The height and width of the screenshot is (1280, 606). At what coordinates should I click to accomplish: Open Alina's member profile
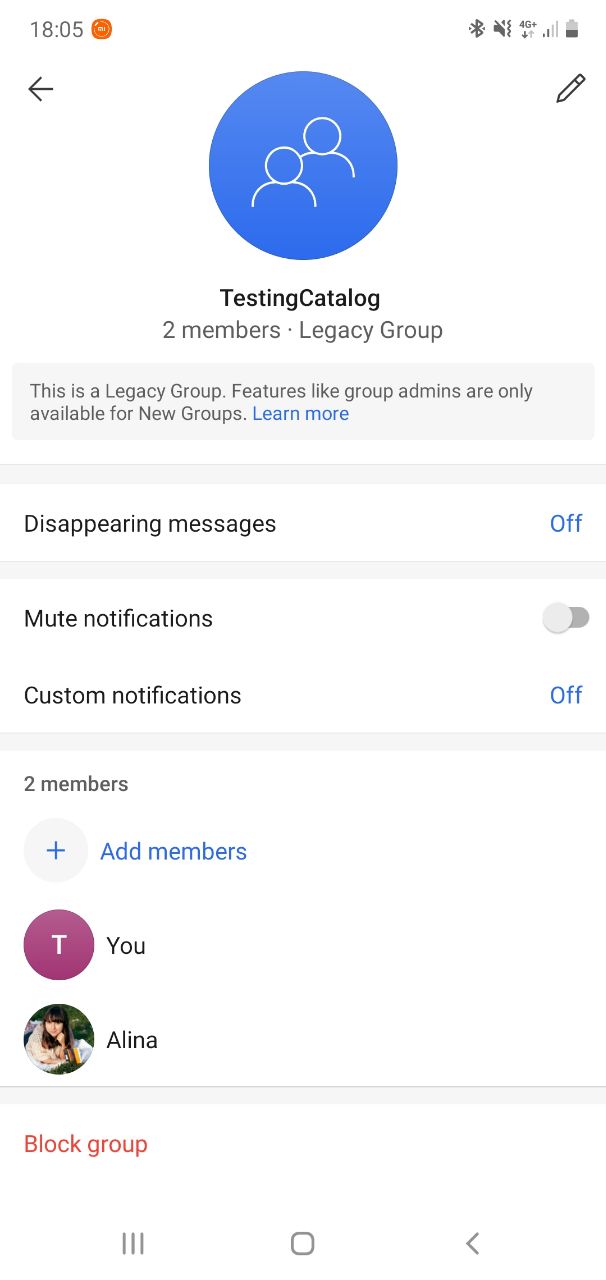tap(131, 1040)
